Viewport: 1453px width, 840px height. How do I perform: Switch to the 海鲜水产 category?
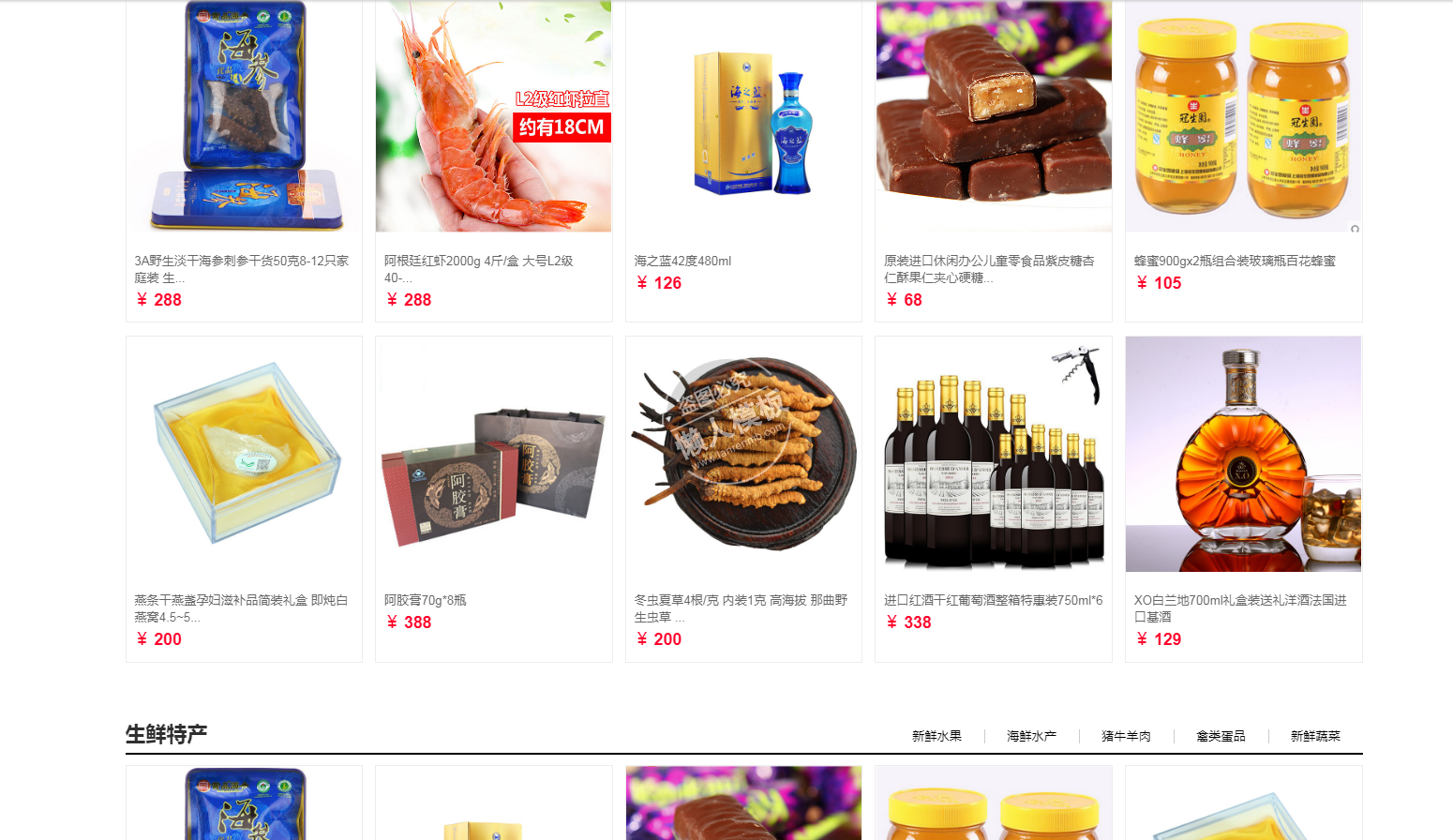pos(1031,736)
